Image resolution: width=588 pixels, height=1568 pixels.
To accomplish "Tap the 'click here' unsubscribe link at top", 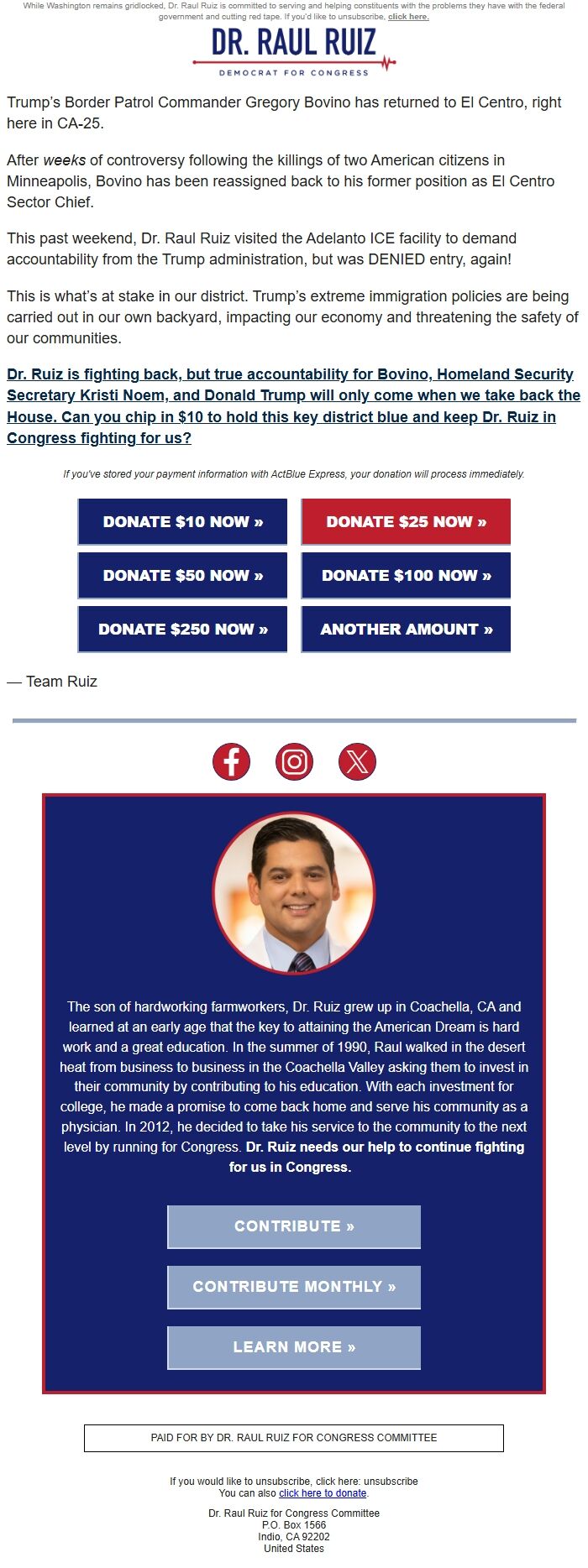I will pyautogui.click(x=408, y=17).
